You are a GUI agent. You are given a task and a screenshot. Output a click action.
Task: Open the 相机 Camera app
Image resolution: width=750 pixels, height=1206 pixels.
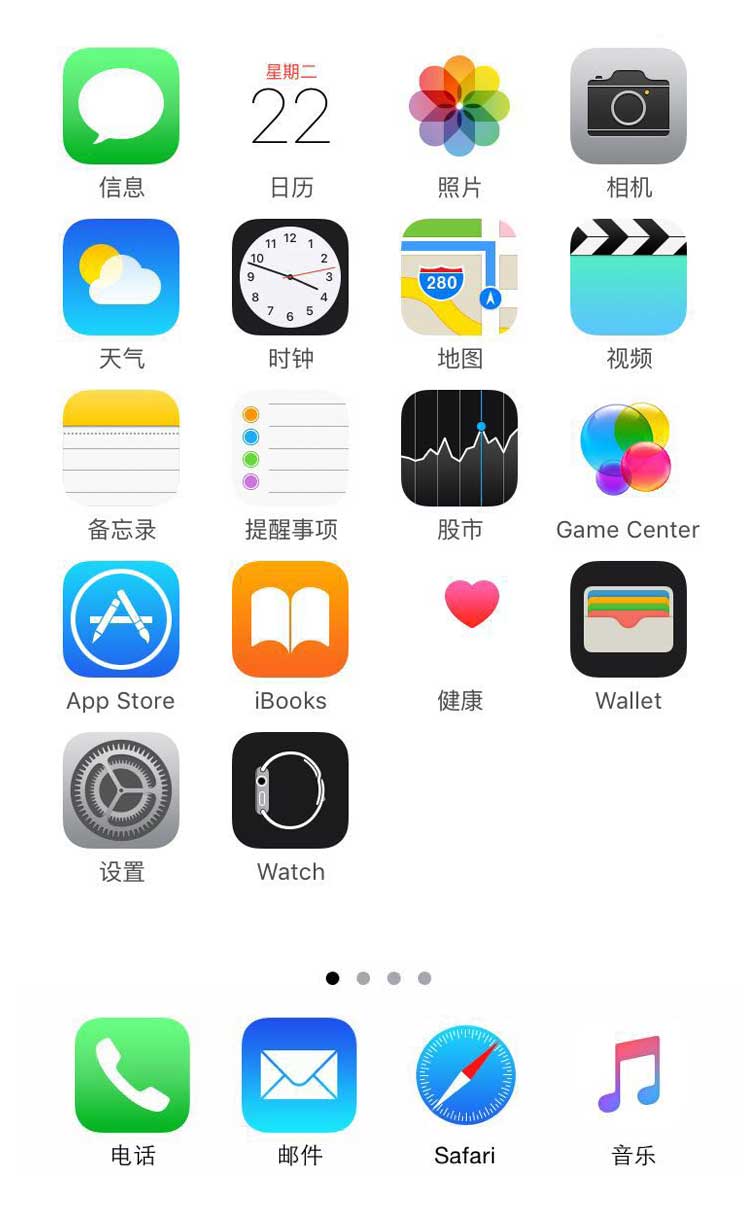tap(628, 106)
